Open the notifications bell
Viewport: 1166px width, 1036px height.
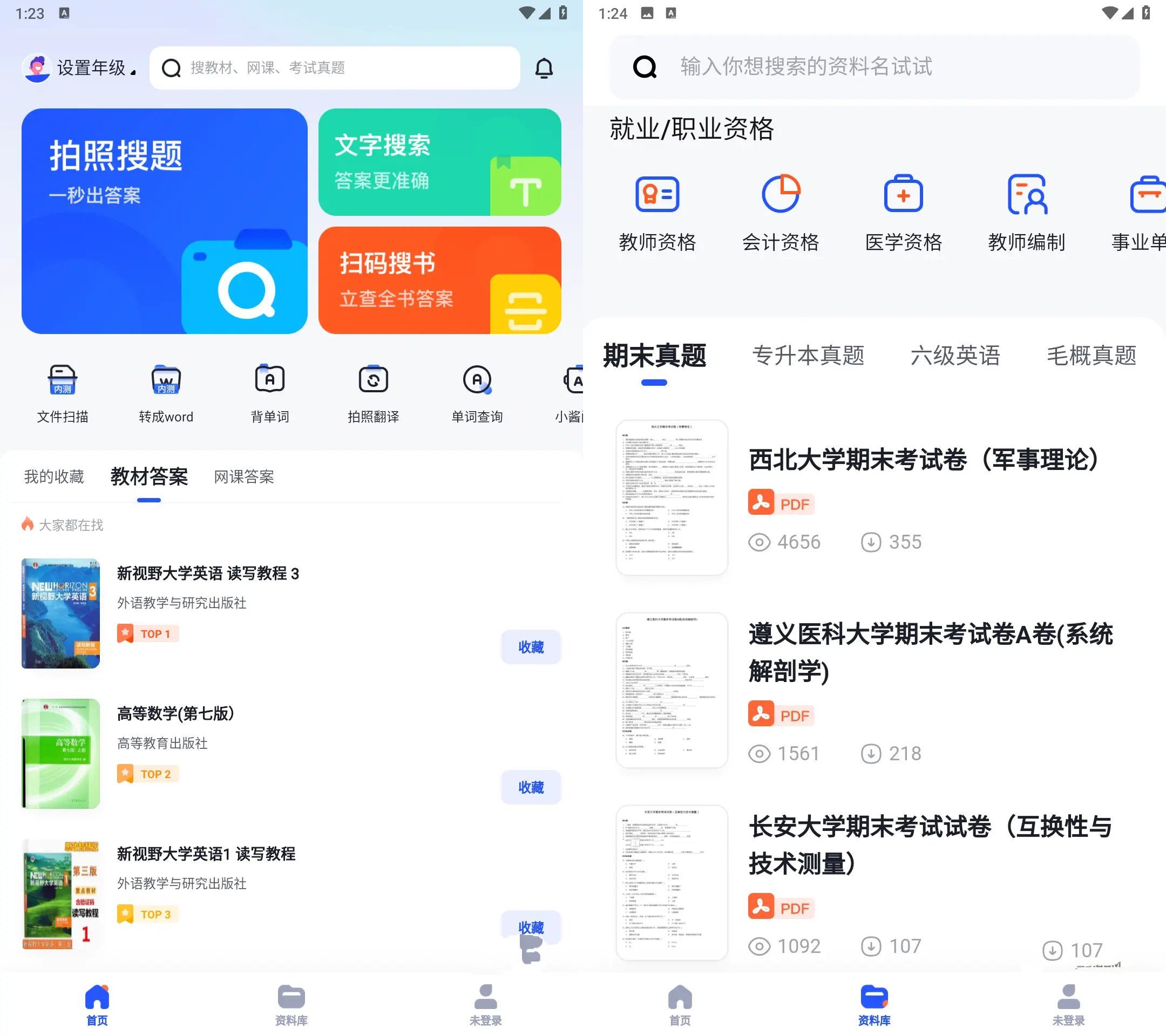[x=544, y=69]
